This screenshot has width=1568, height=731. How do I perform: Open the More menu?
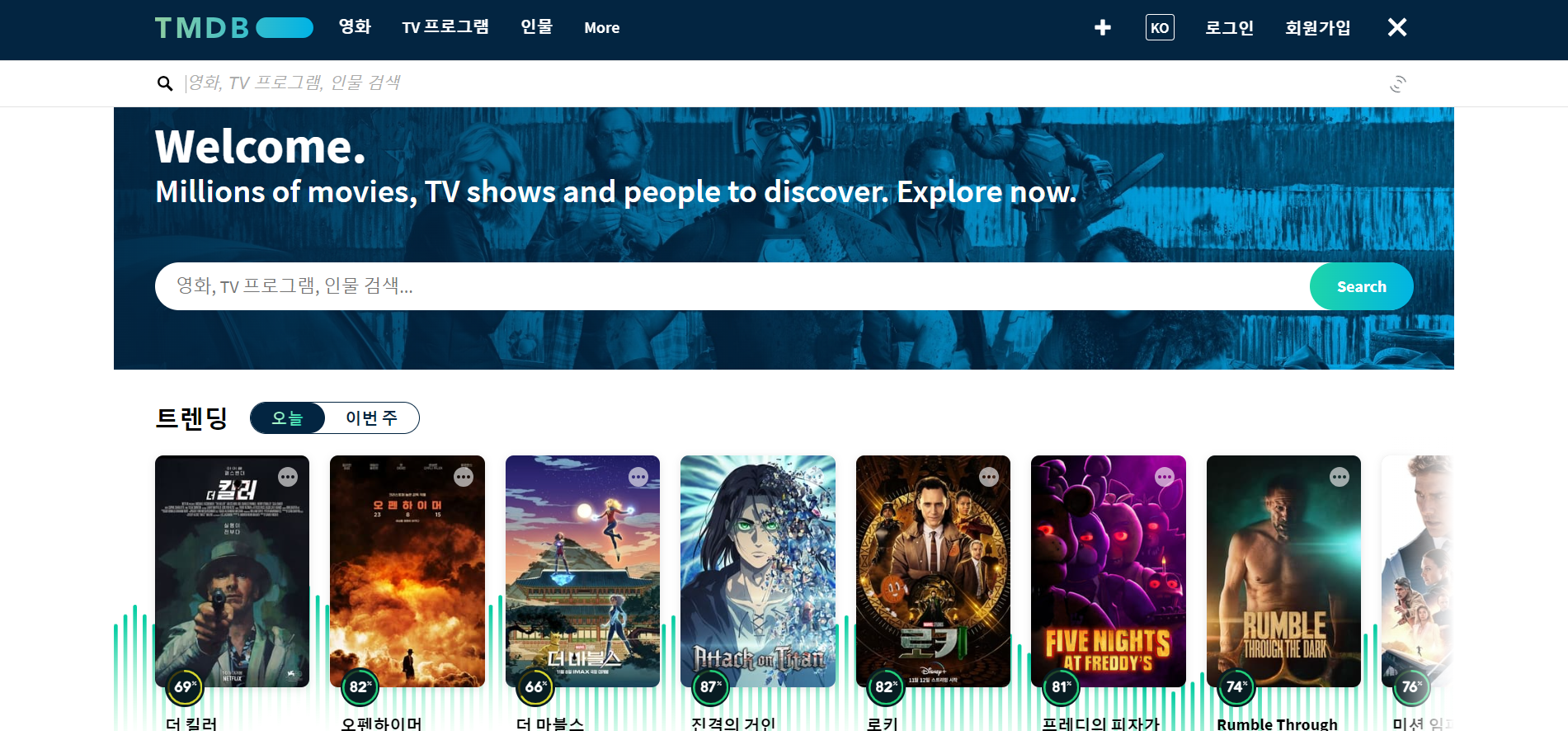pos(601,28)
